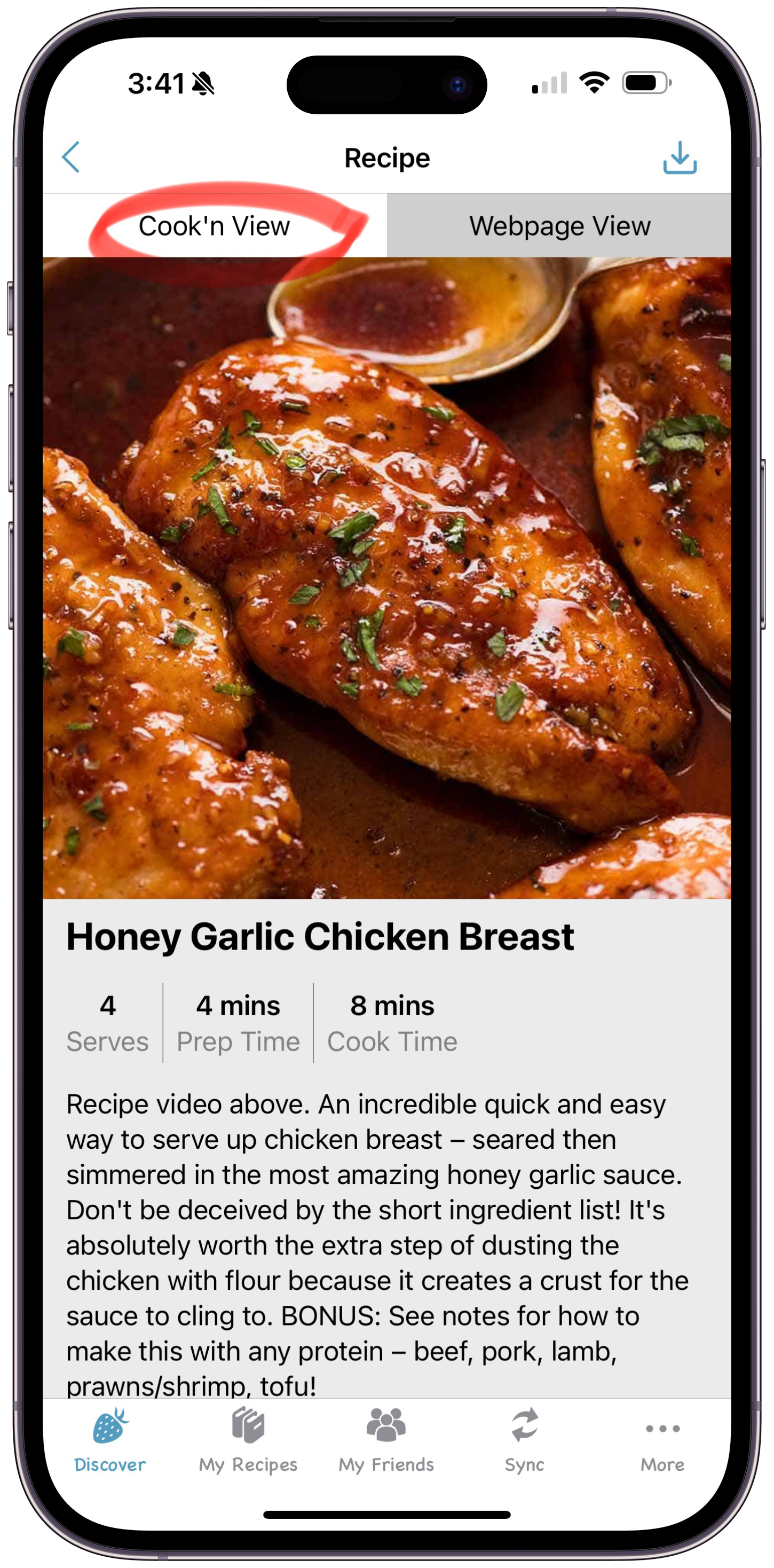Screen dimensions: 774x1568
Task: Download this recipe
Action: pyautogui.click(x=679, y=158)
